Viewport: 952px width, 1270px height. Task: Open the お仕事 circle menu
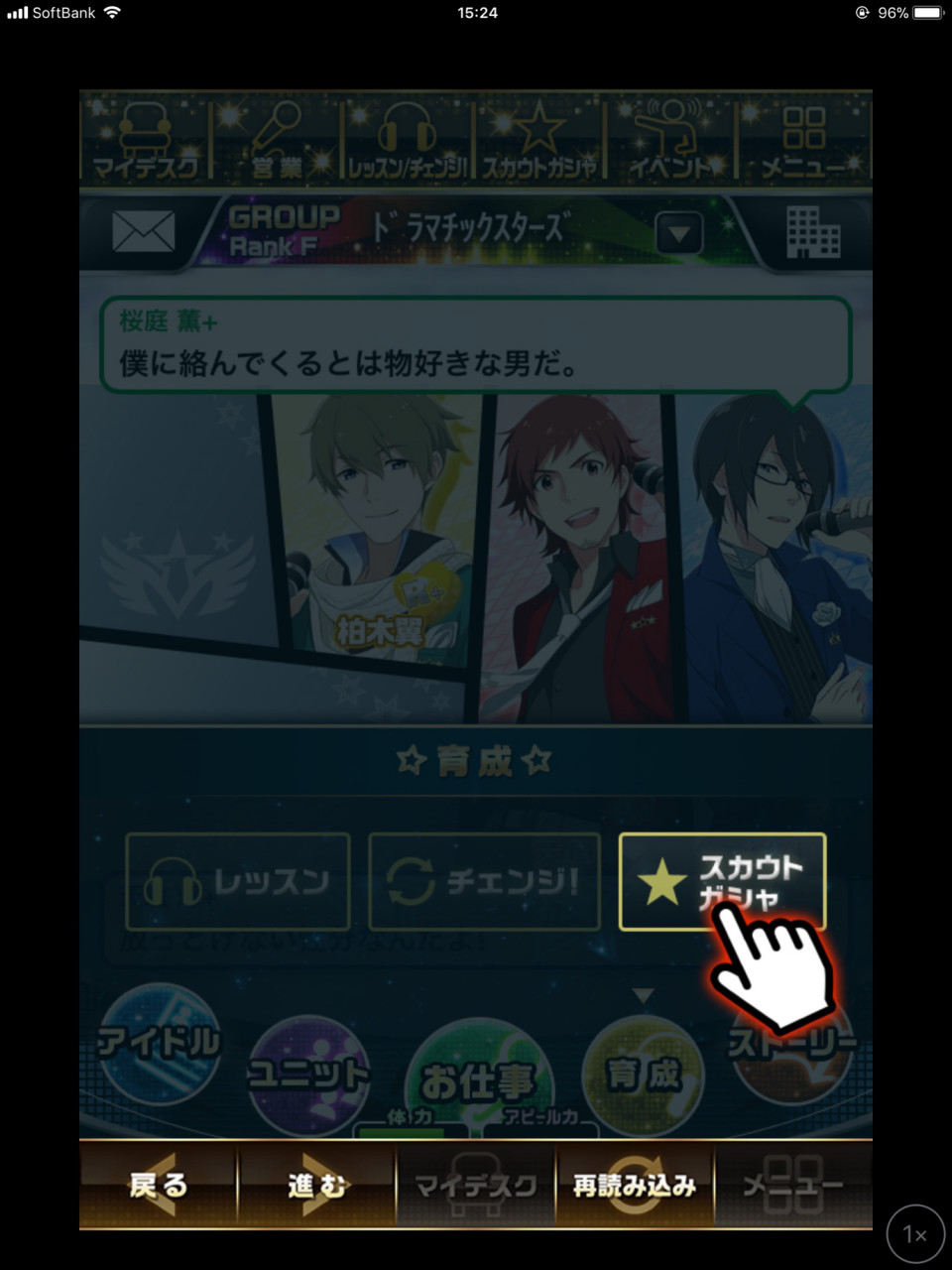[476, 1079]
